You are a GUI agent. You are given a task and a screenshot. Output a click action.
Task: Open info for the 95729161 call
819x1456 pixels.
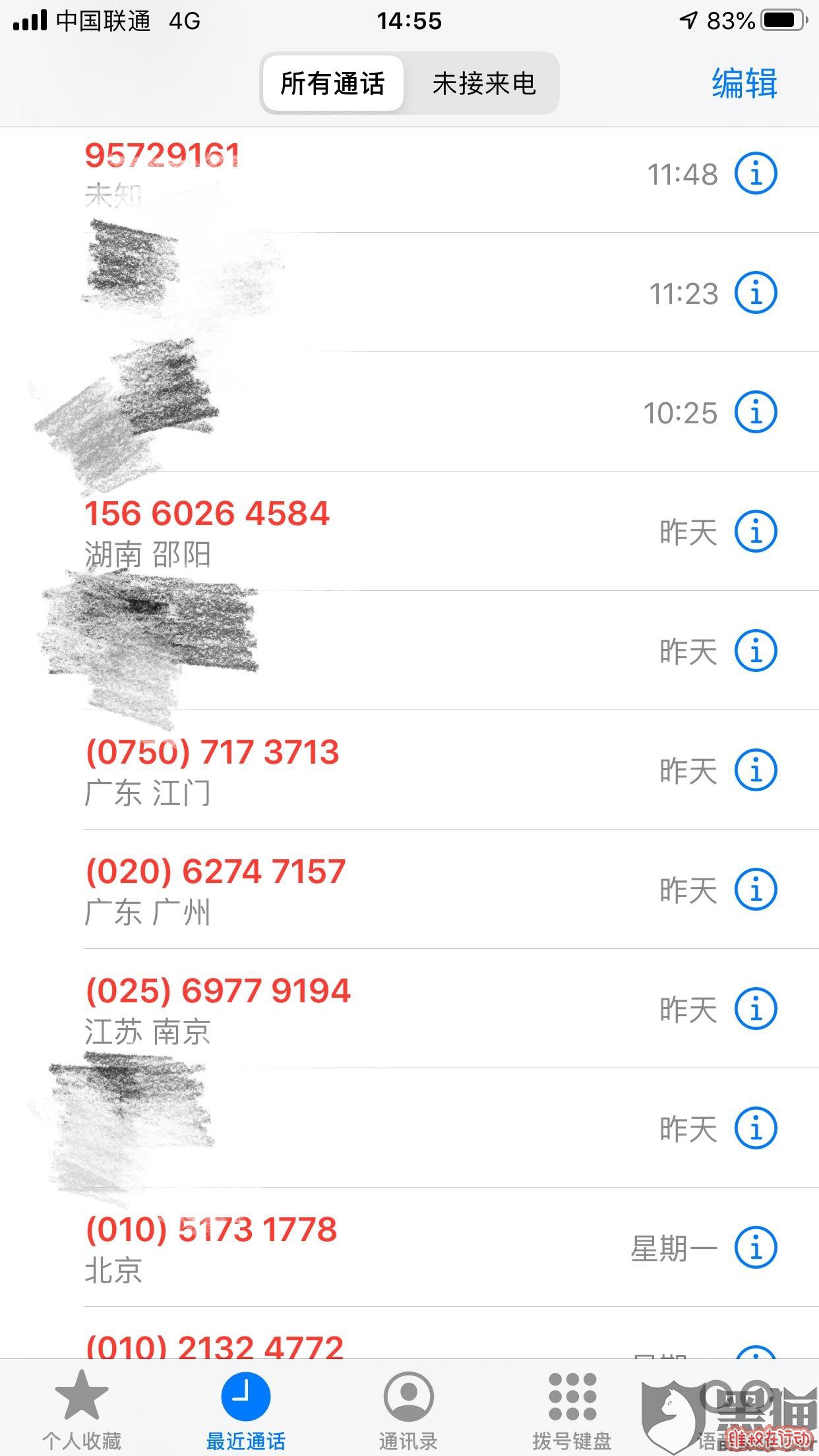tap(756, 174)
